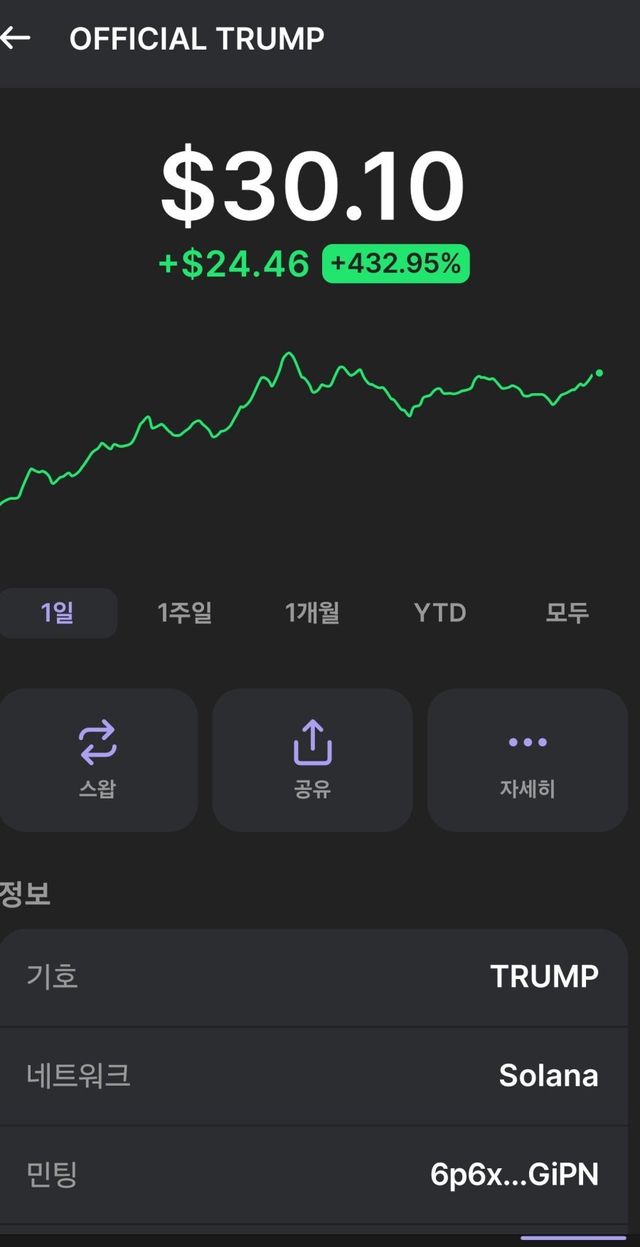Select the 1일 chart range

(57, 613)
